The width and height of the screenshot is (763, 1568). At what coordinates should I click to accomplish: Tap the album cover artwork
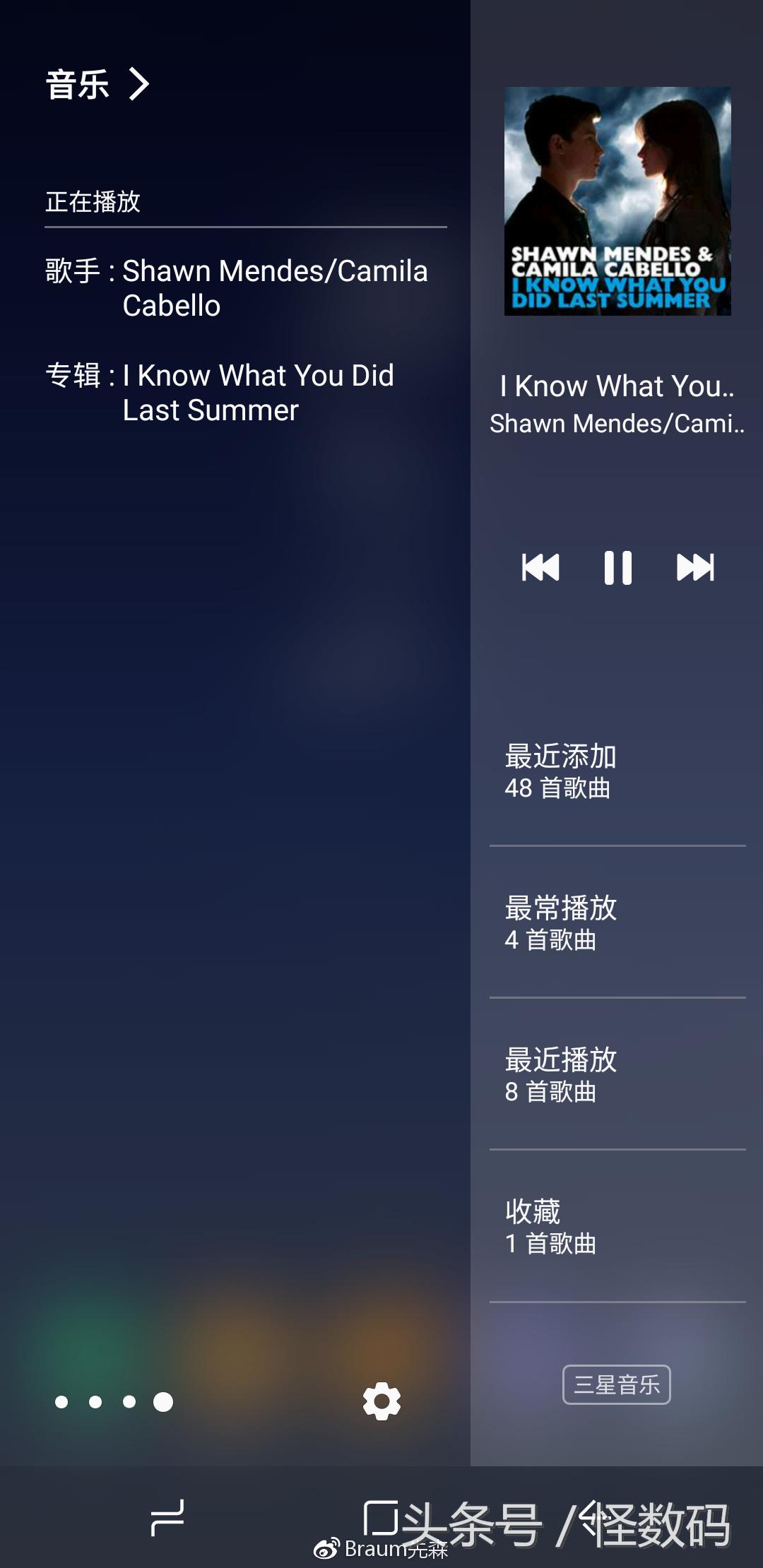[x=617, y=201]
